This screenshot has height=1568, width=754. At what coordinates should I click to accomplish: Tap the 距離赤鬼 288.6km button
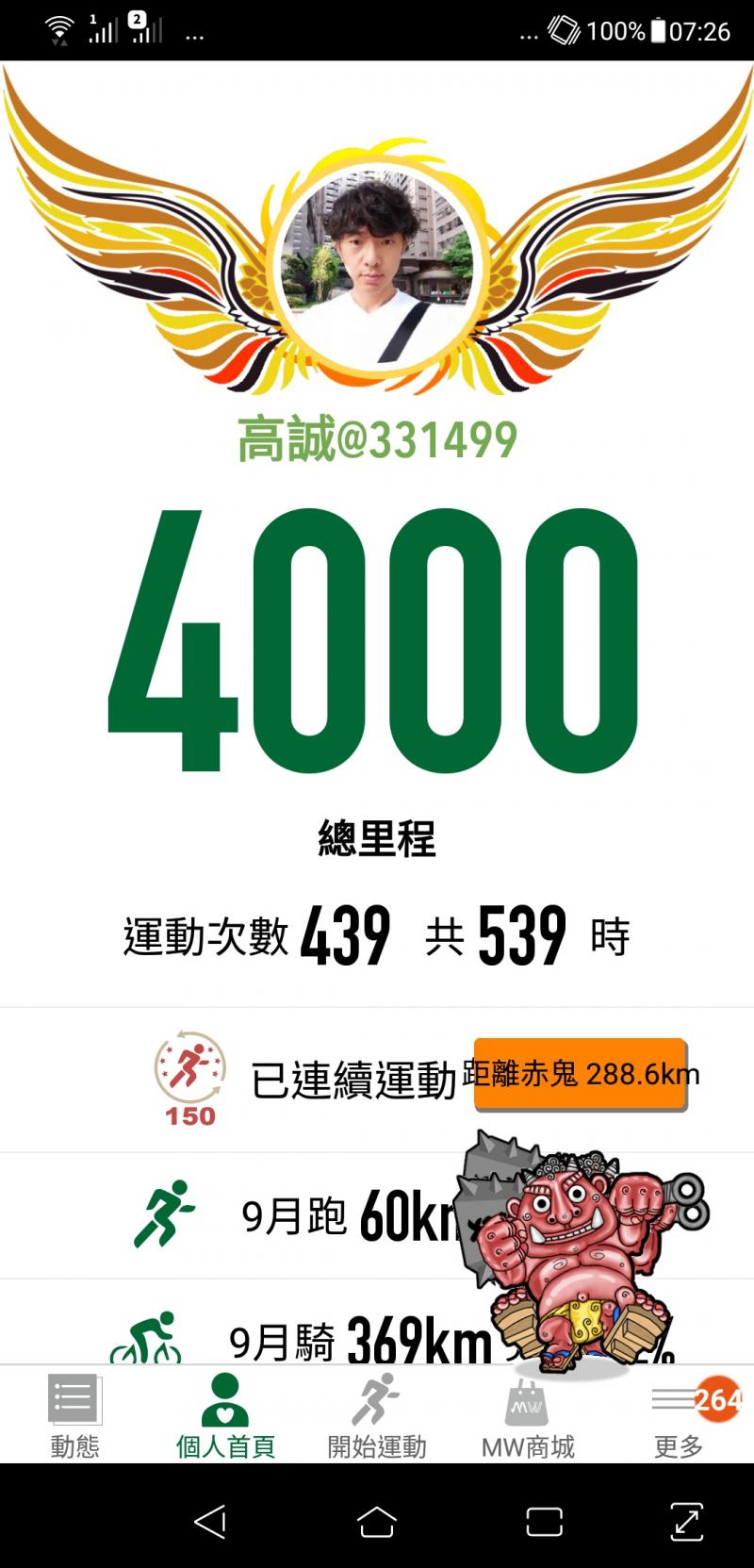point(580,1074)
